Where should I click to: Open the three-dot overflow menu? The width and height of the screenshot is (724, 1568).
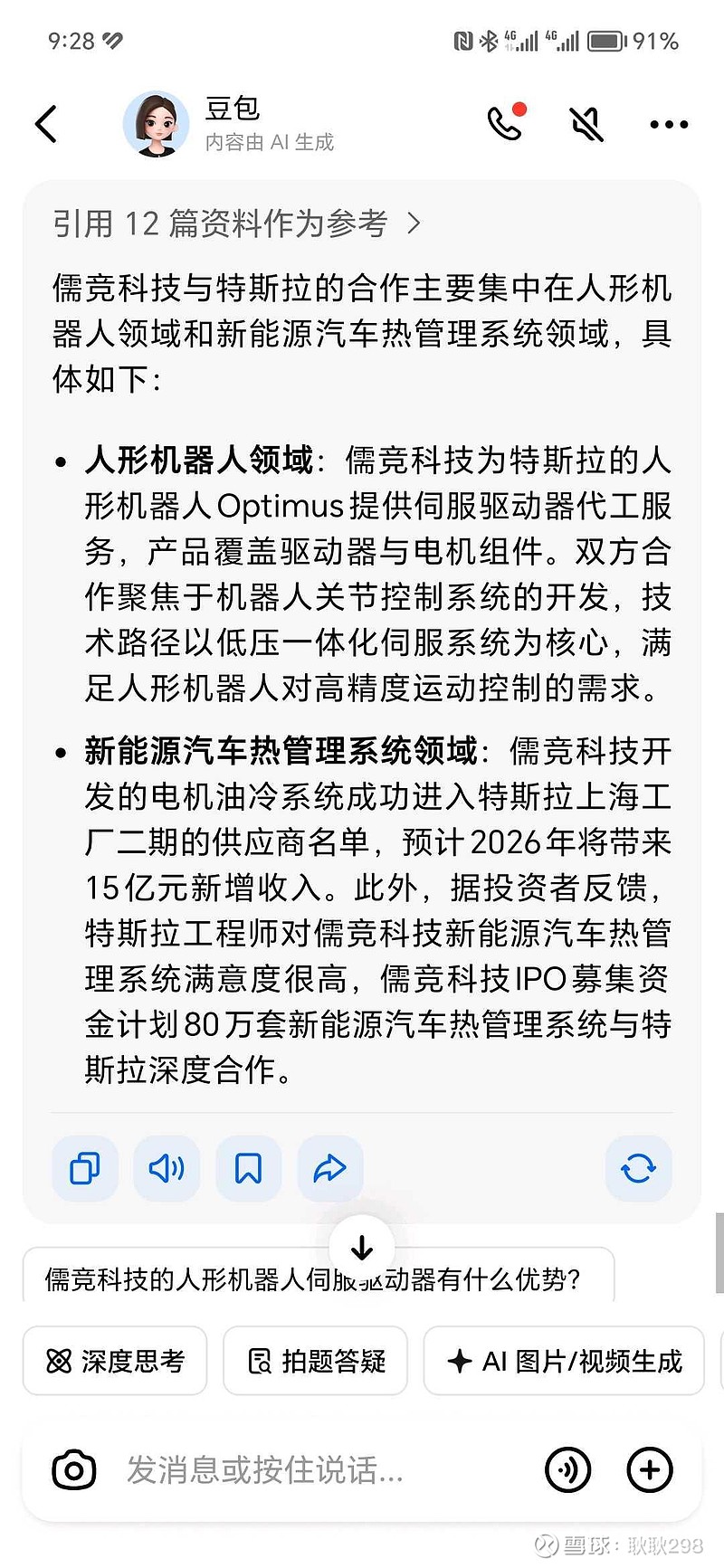click(x=669, y=125)
